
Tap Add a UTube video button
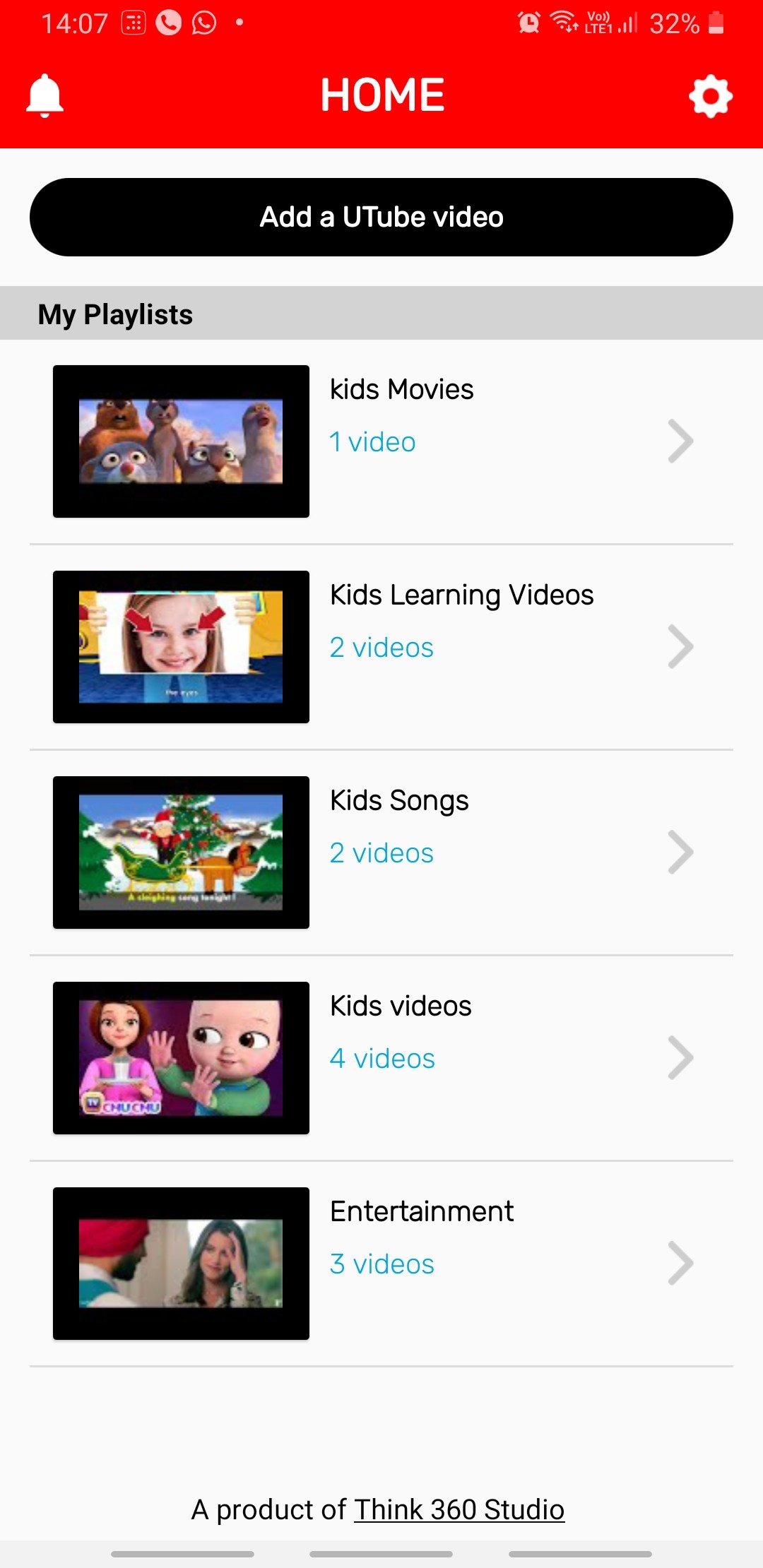381,217
